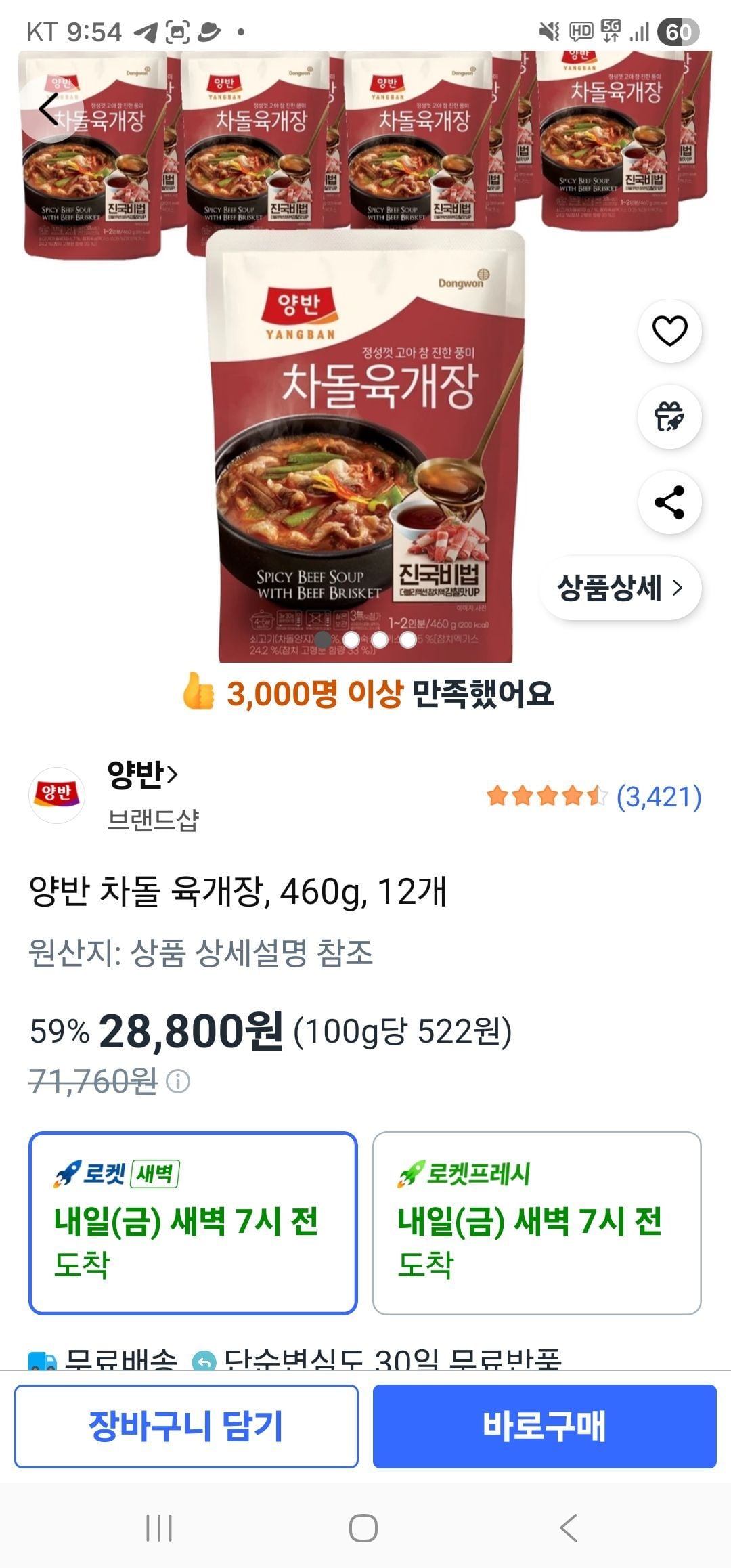Go back using the top-left arrow
731x1568 pixels.
49,110
